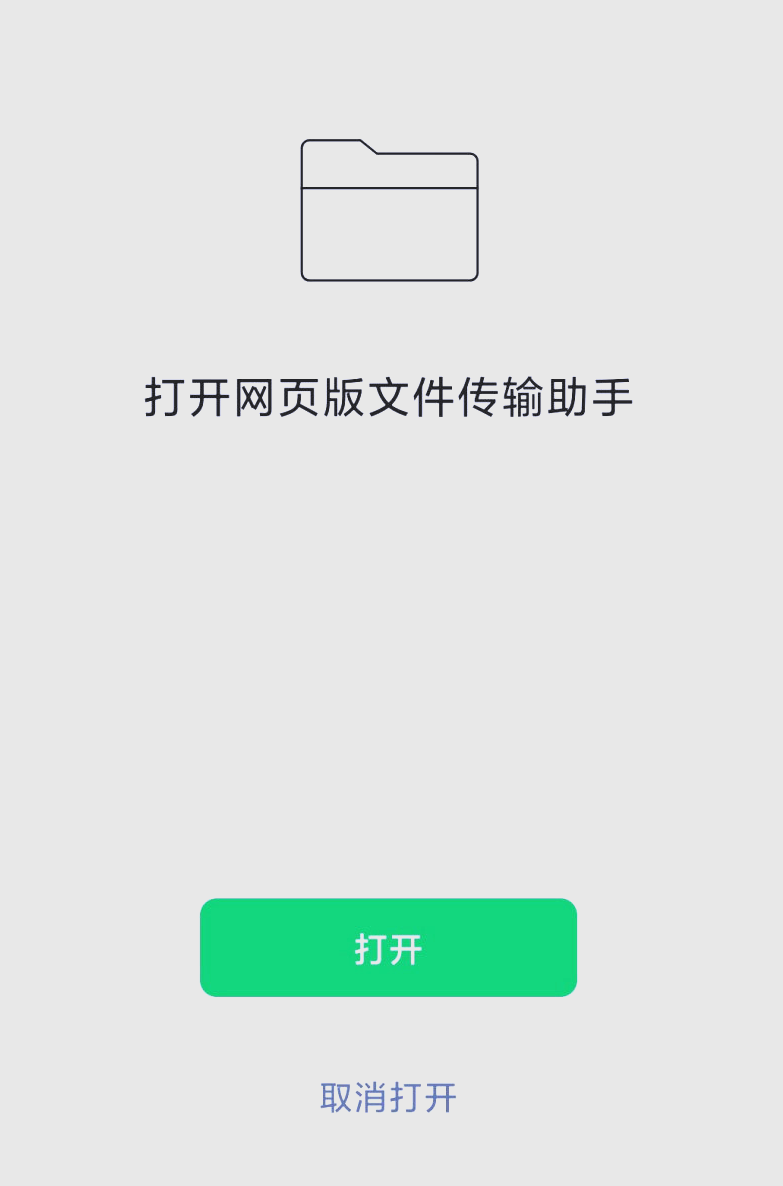Open the web file transfer assistant
This screenshot has width=783, height=1186.
[x=388, y=947]
